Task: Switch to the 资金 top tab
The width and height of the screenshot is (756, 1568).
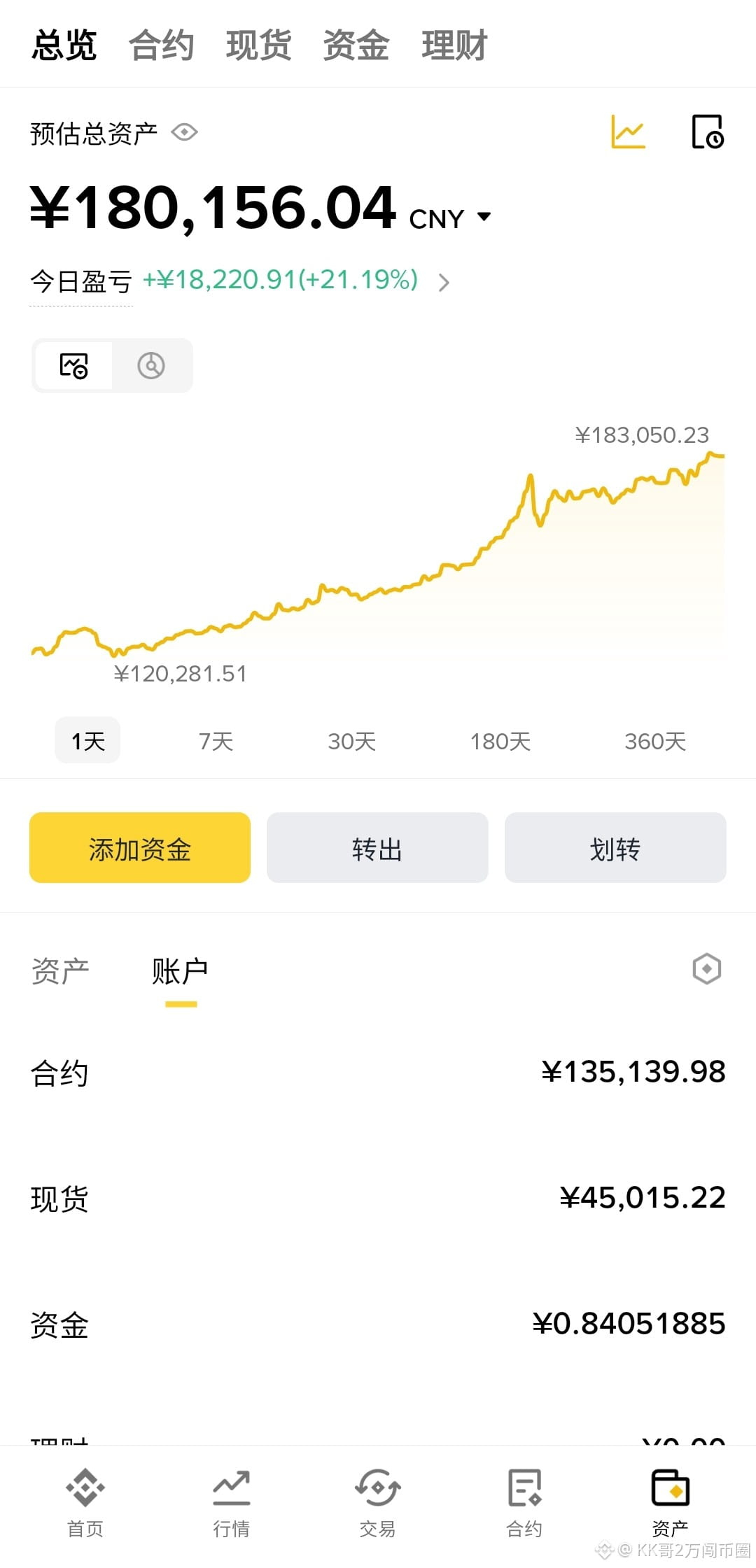Action: pos(356,45)
